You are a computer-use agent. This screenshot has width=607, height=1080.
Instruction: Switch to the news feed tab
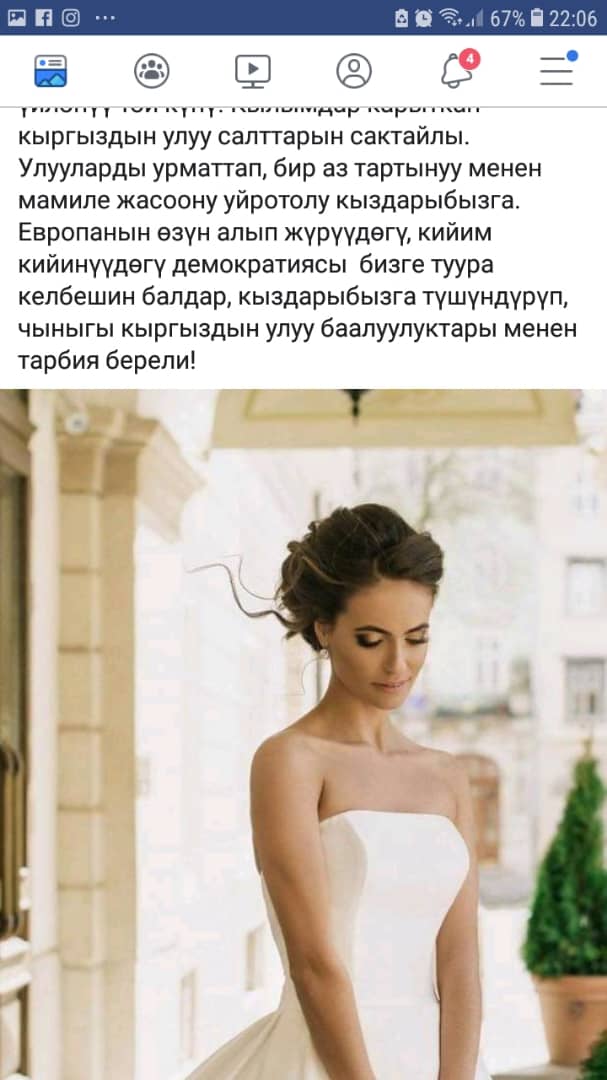click(50, 70)
